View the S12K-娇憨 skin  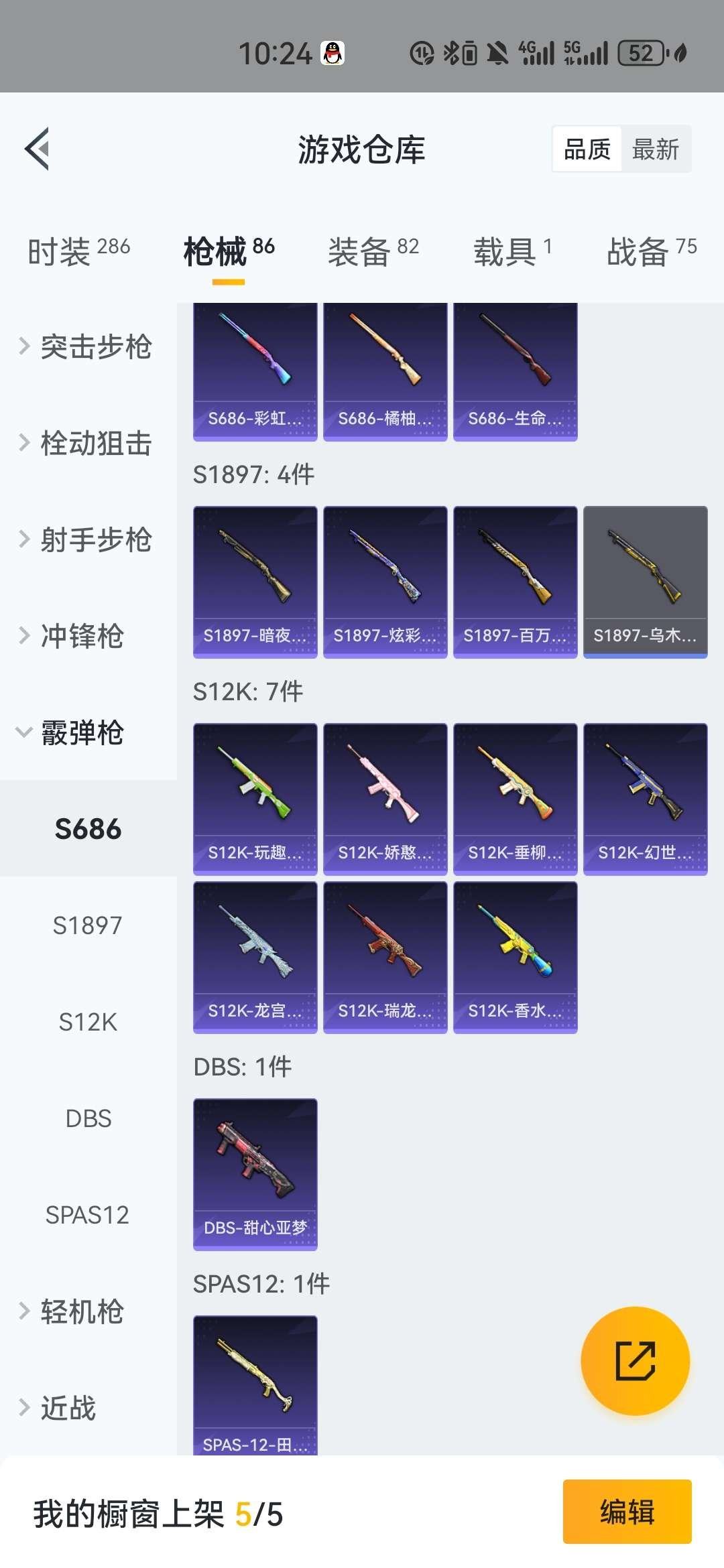click(x=385, y=799)
